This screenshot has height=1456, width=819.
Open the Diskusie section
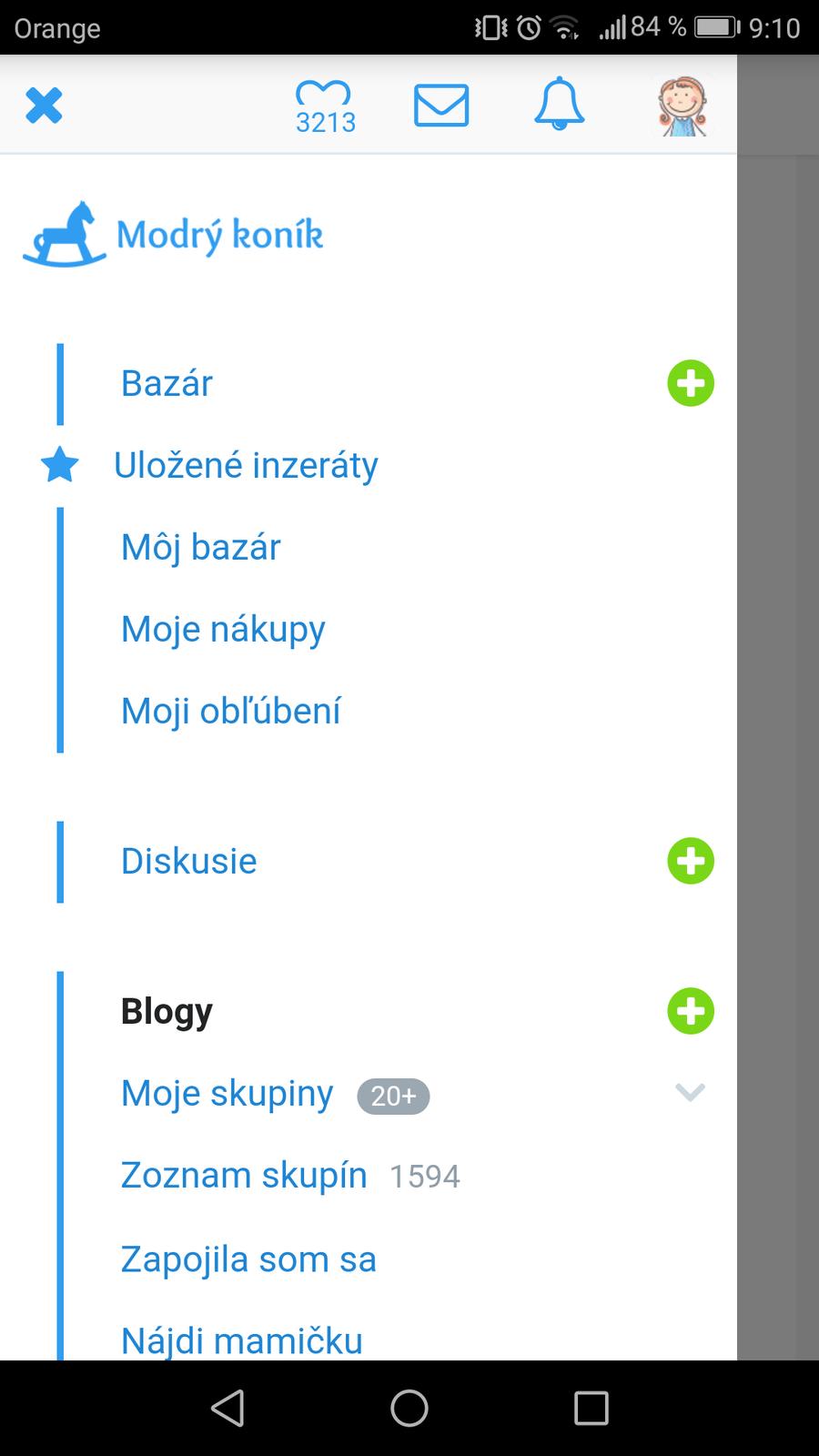(x=188, y=861)
